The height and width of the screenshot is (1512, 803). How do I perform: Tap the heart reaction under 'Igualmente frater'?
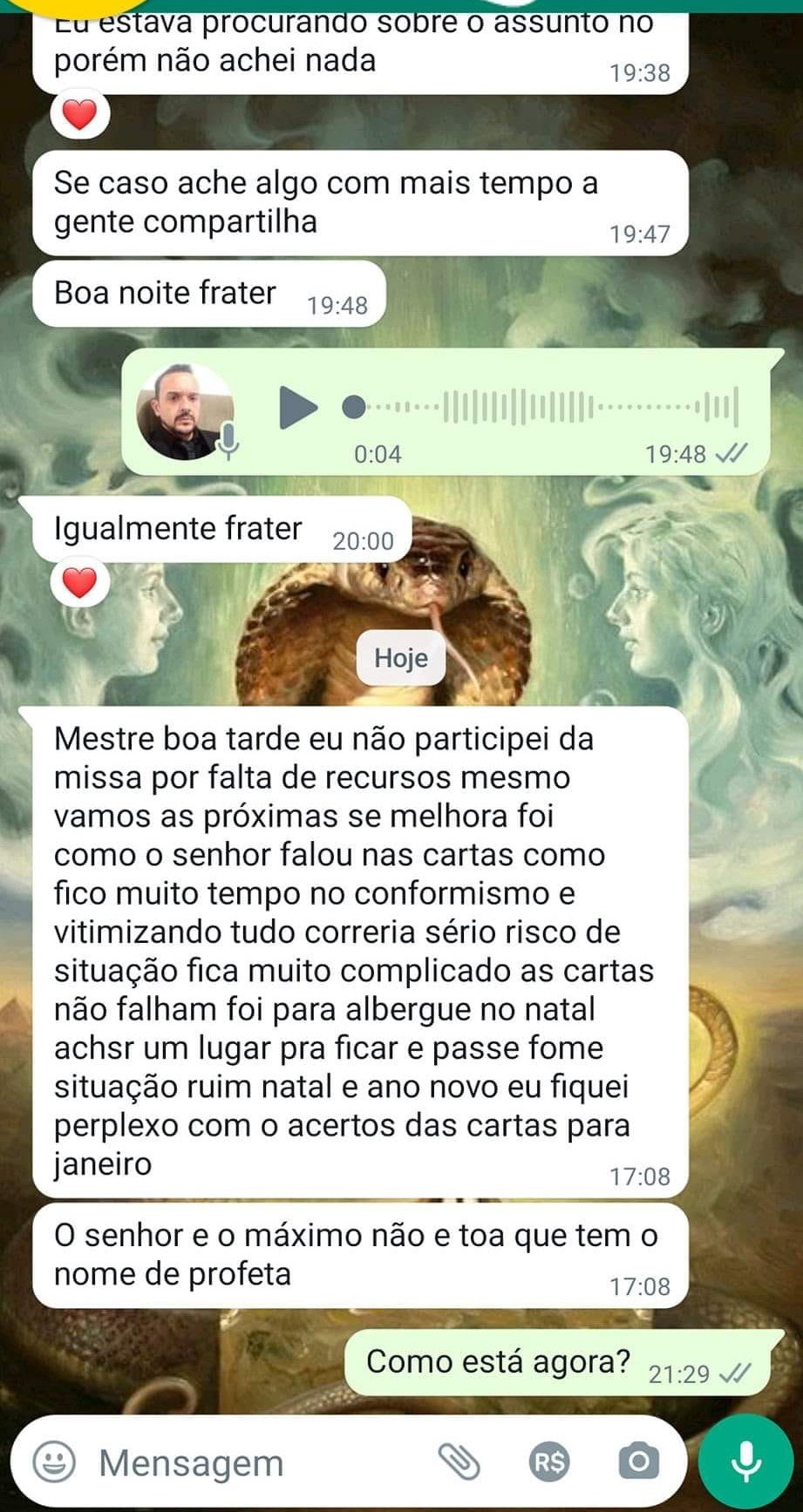coord(79,582)
